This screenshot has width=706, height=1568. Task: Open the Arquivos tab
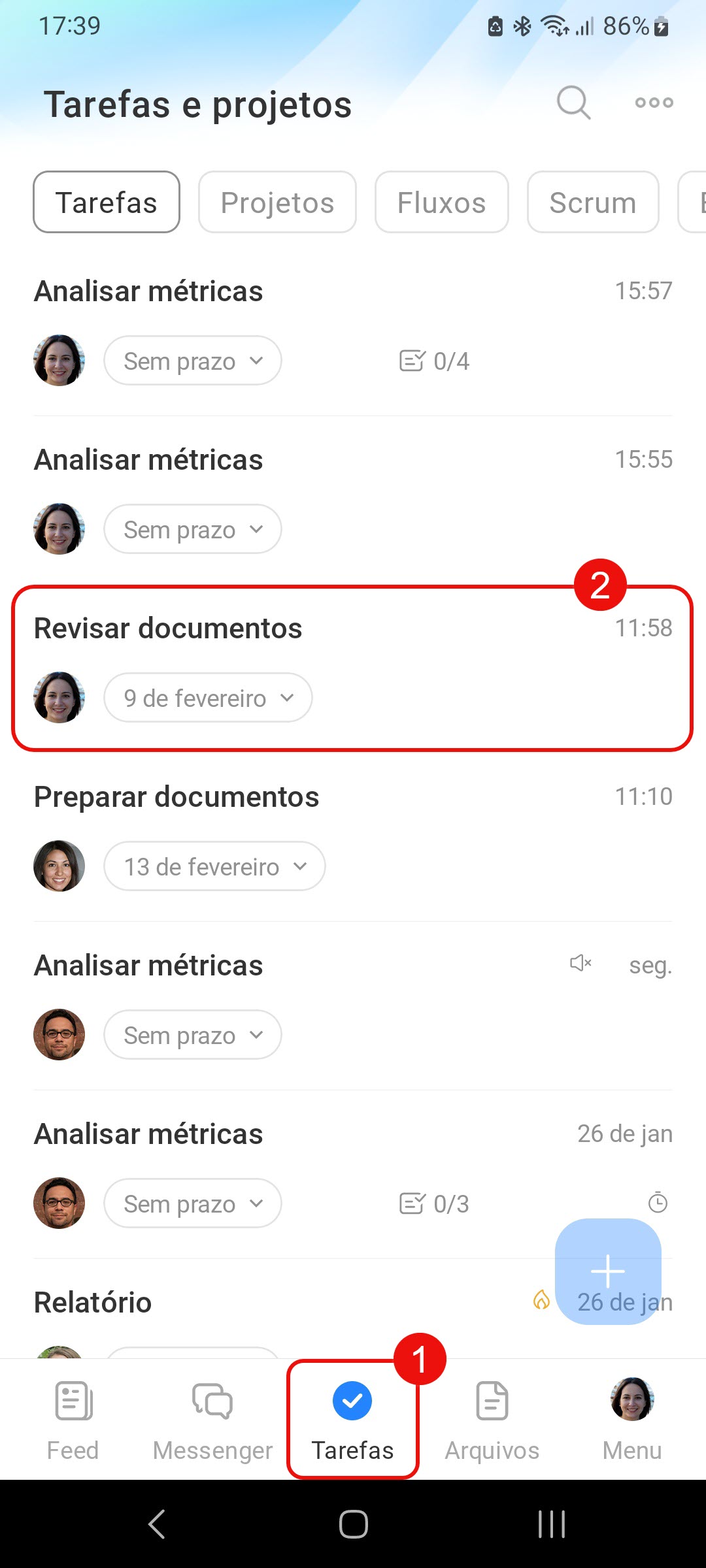[492, 1418]
